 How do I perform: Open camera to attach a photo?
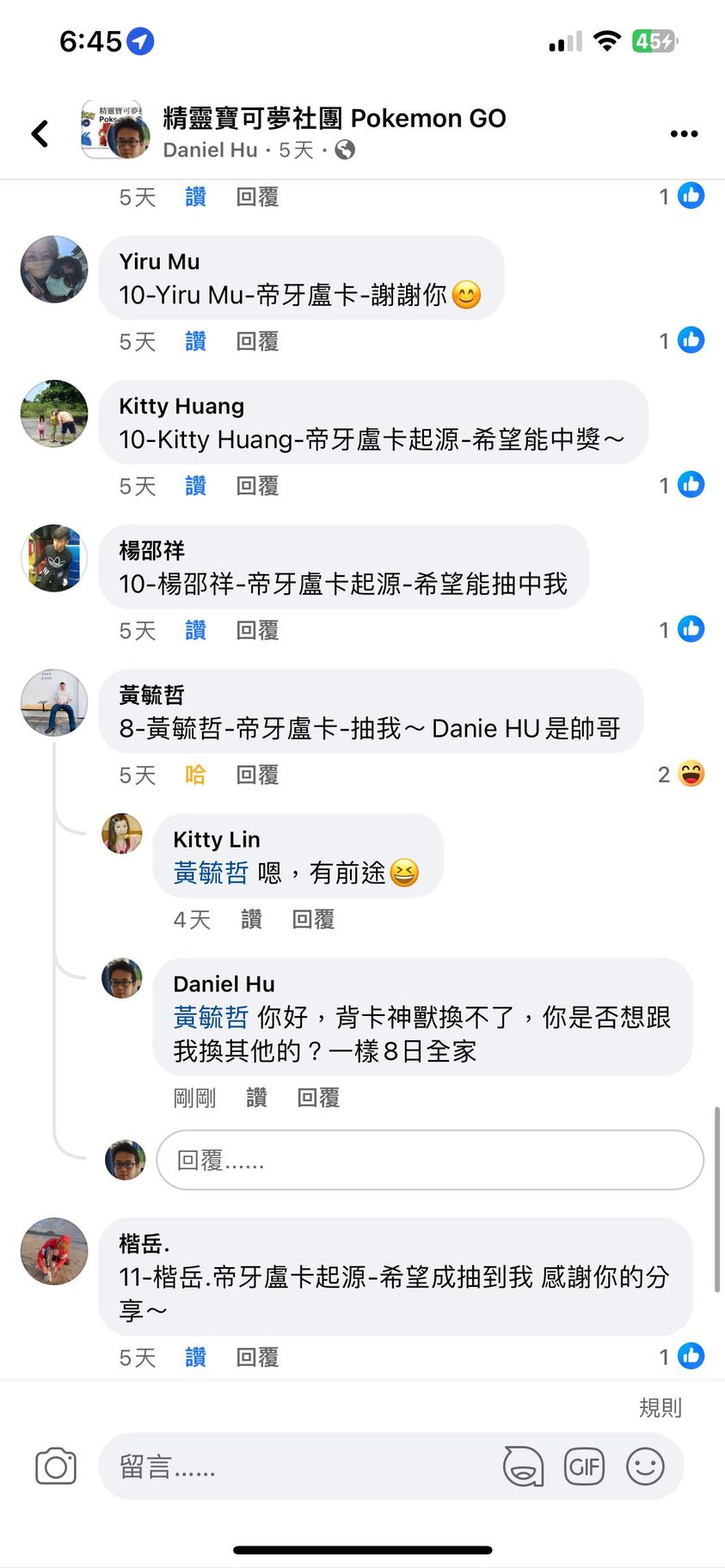56,1467
